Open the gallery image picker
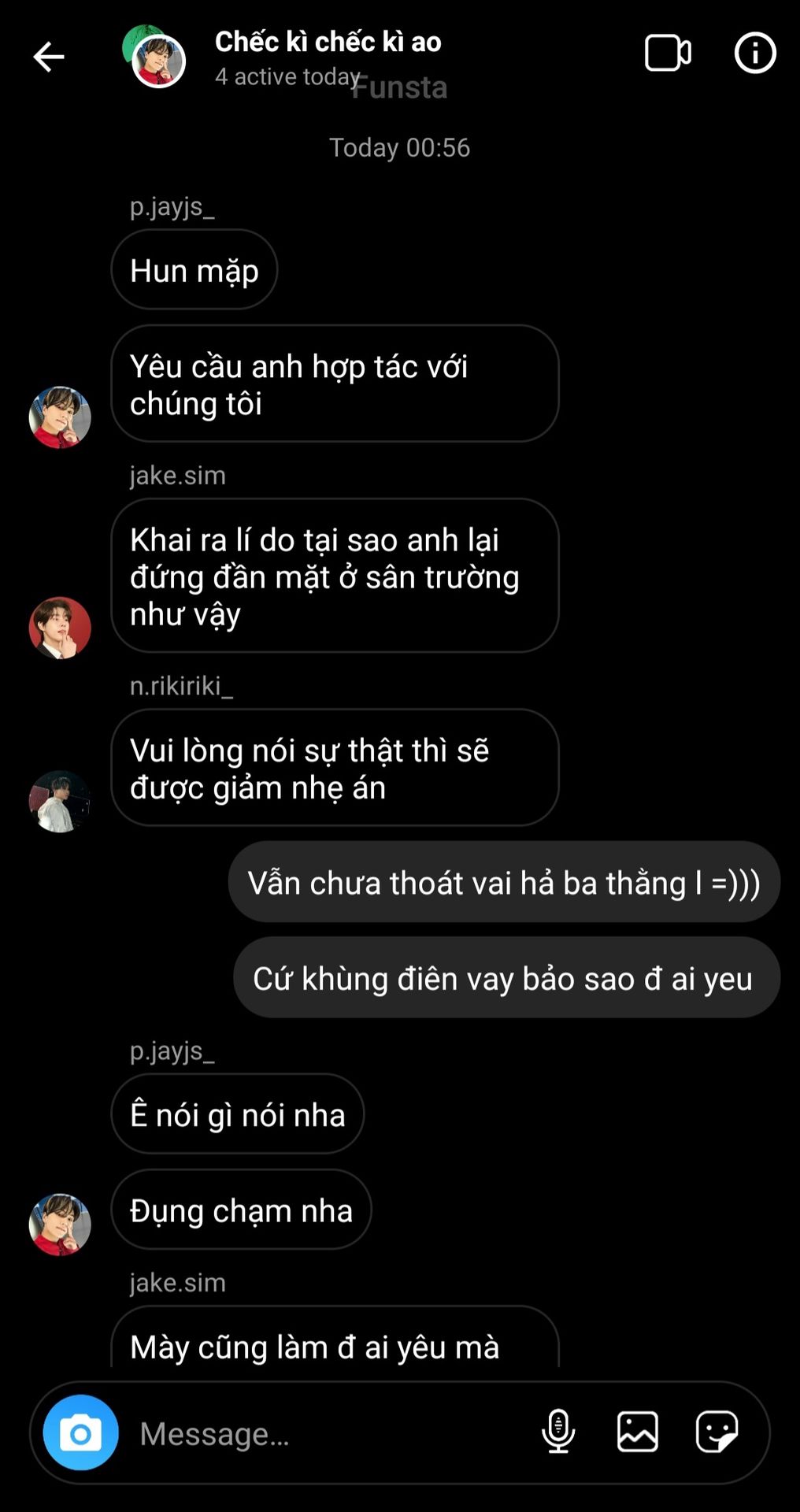The height and width of the screenshot is (1512, 800). click(x=637, y=1432)
